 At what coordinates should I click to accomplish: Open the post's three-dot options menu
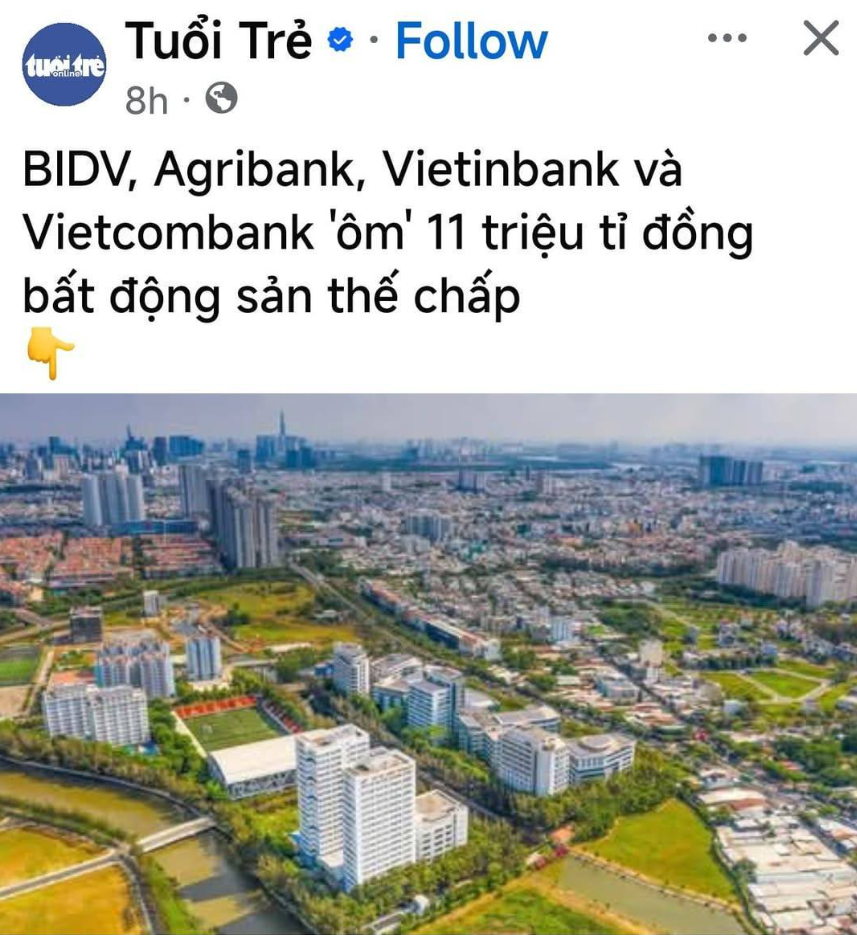(x=727, y=39)
